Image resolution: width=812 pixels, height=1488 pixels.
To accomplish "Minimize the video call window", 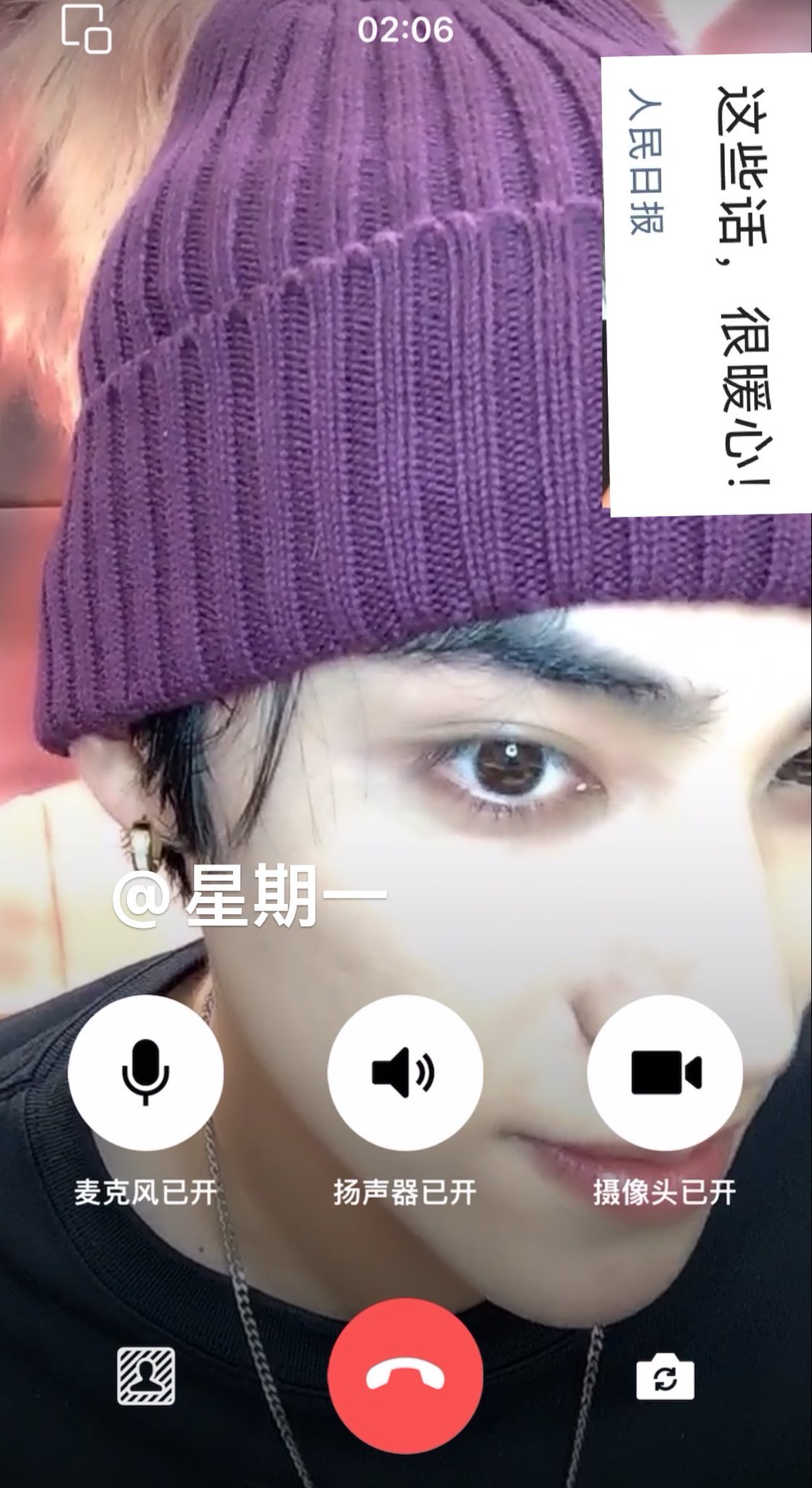I will (86, 29).
